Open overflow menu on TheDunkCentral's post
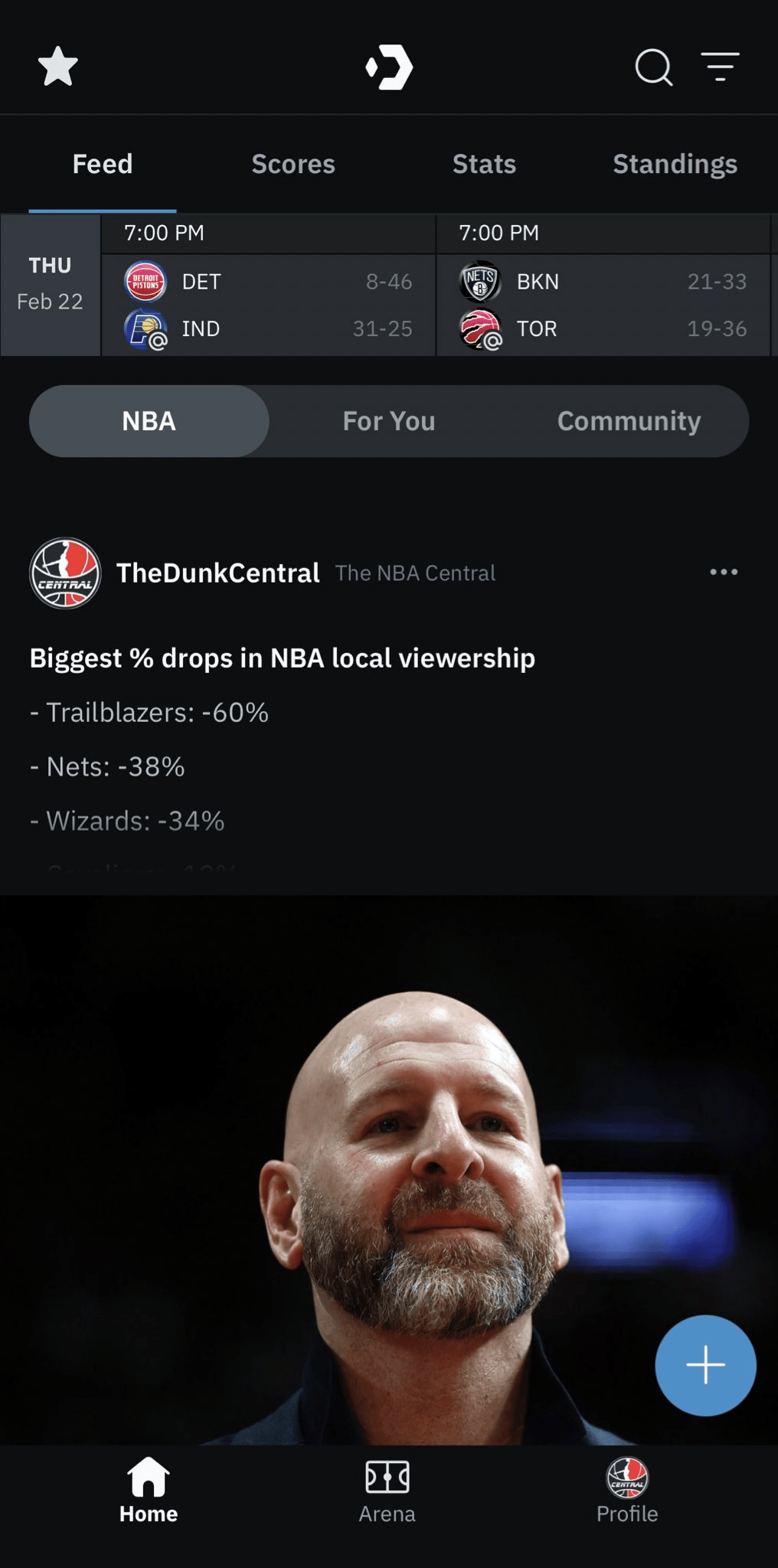 [724, 572]
